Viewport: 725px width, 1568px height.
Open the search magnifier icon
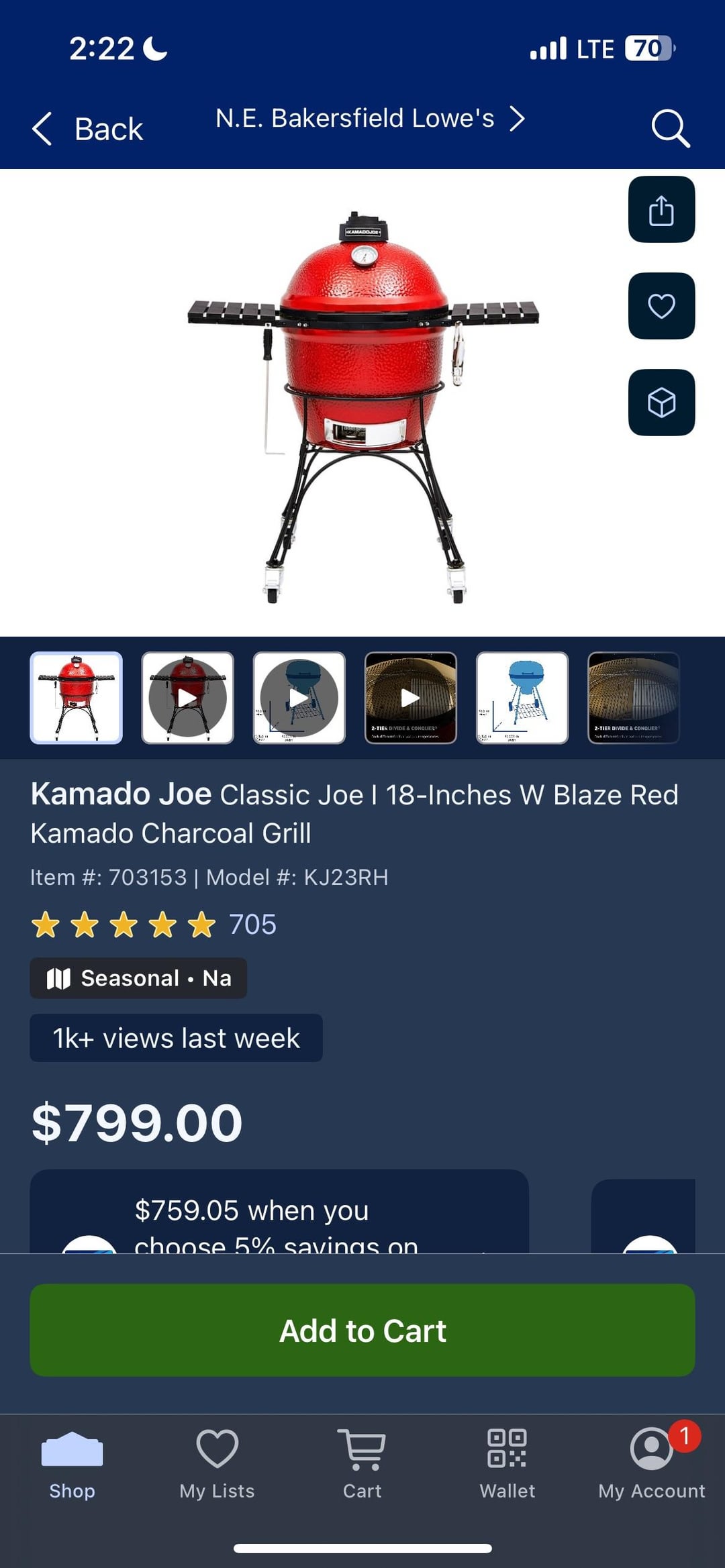(670, 127)
